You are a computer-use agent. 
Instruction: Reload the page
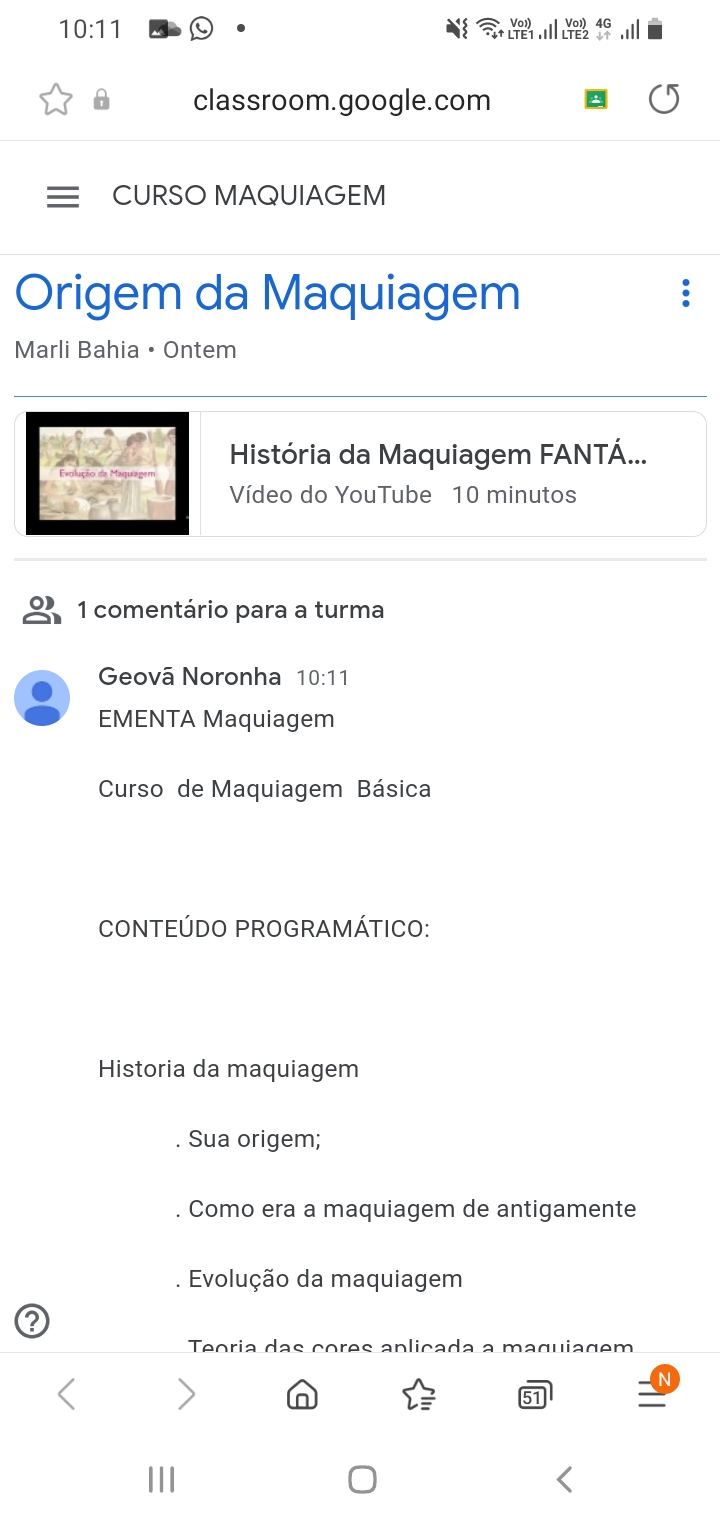664,99
